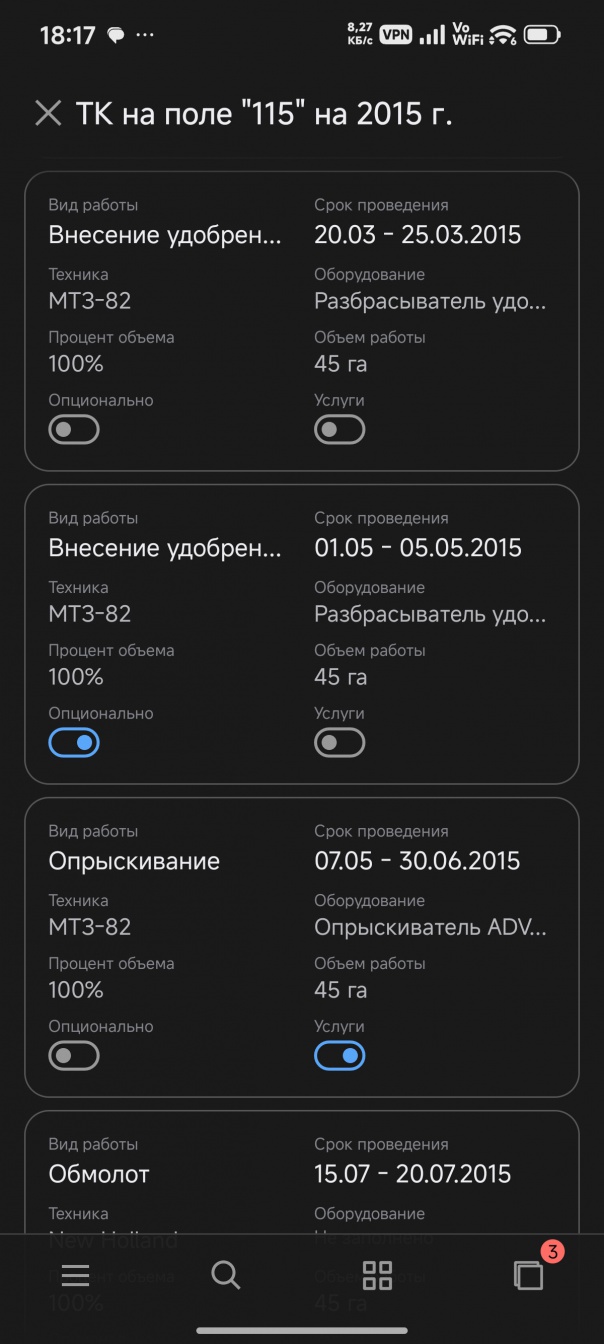Turn on Услуги for the 20.03 - 25.03.2015 work
The image size is (604, 1344).
click(339, 430)
